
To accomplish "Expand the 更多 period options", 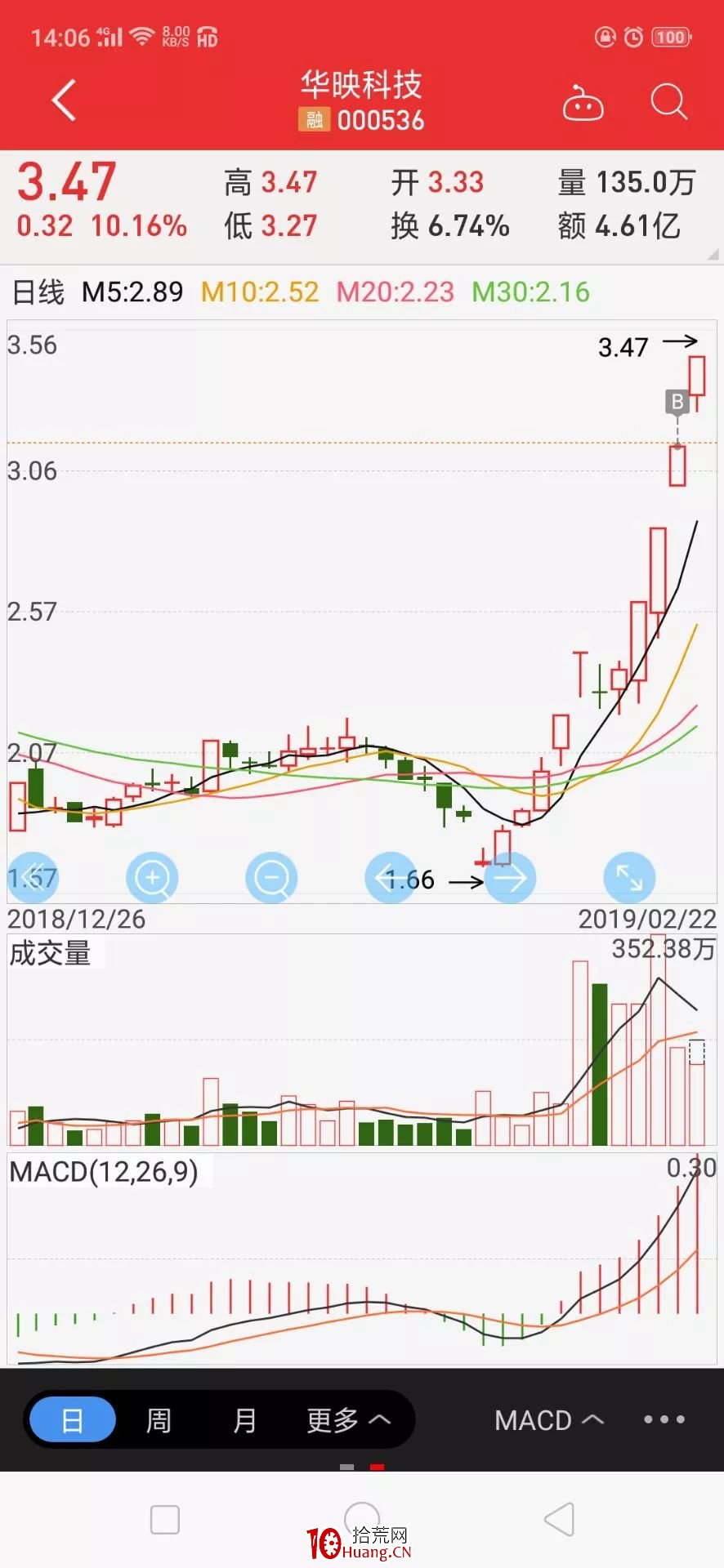I will click(344, 1419).
